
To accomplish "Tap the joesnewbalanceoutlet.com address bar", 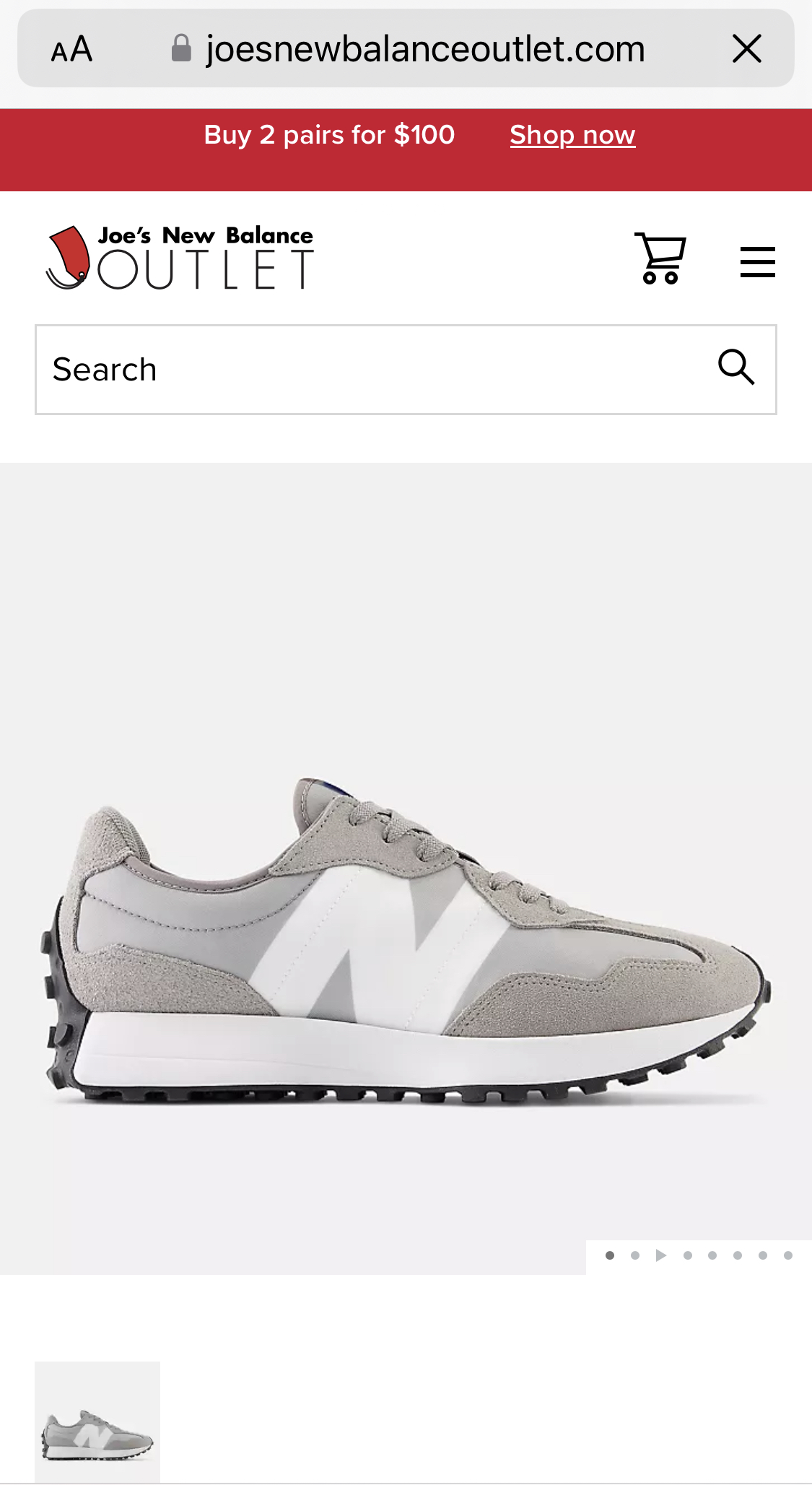I will pyautogui.click(x=424, y=49).
